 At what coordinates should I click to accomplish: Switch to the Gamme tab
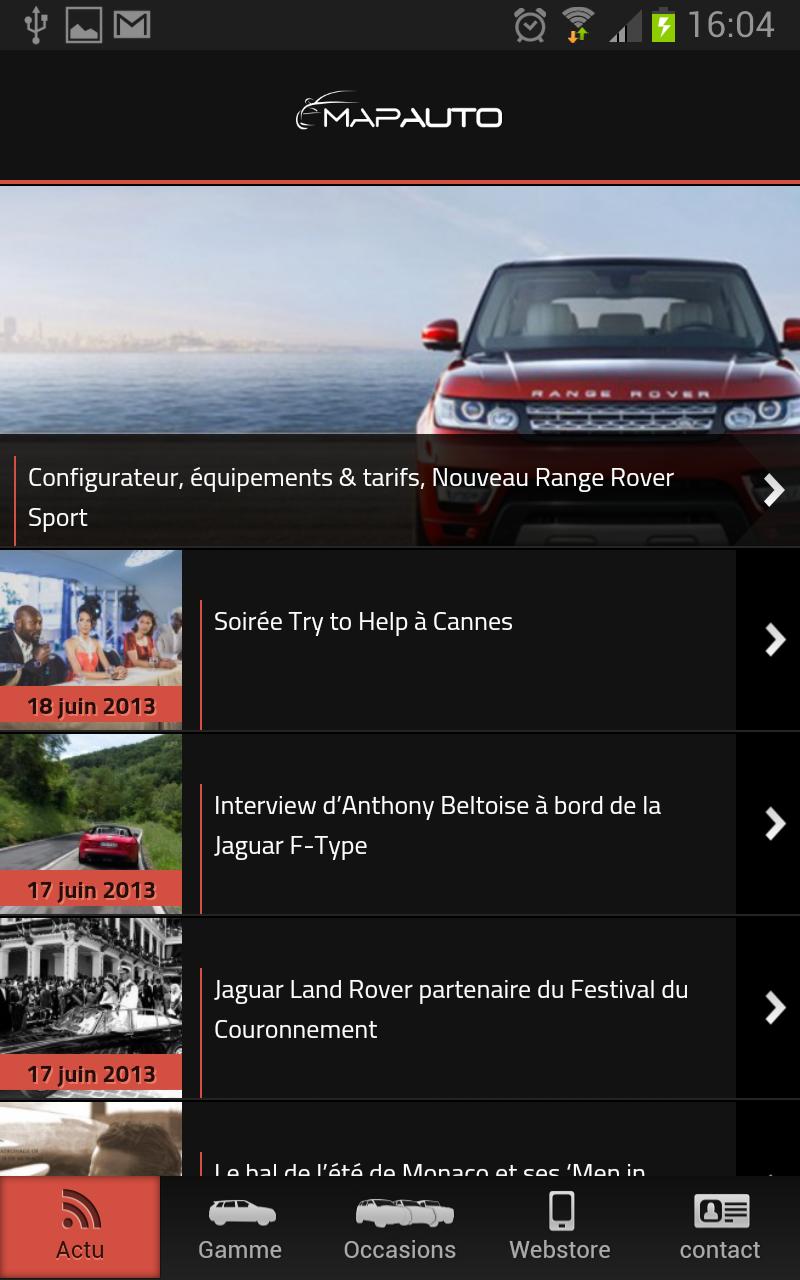tap(240, 1228)
